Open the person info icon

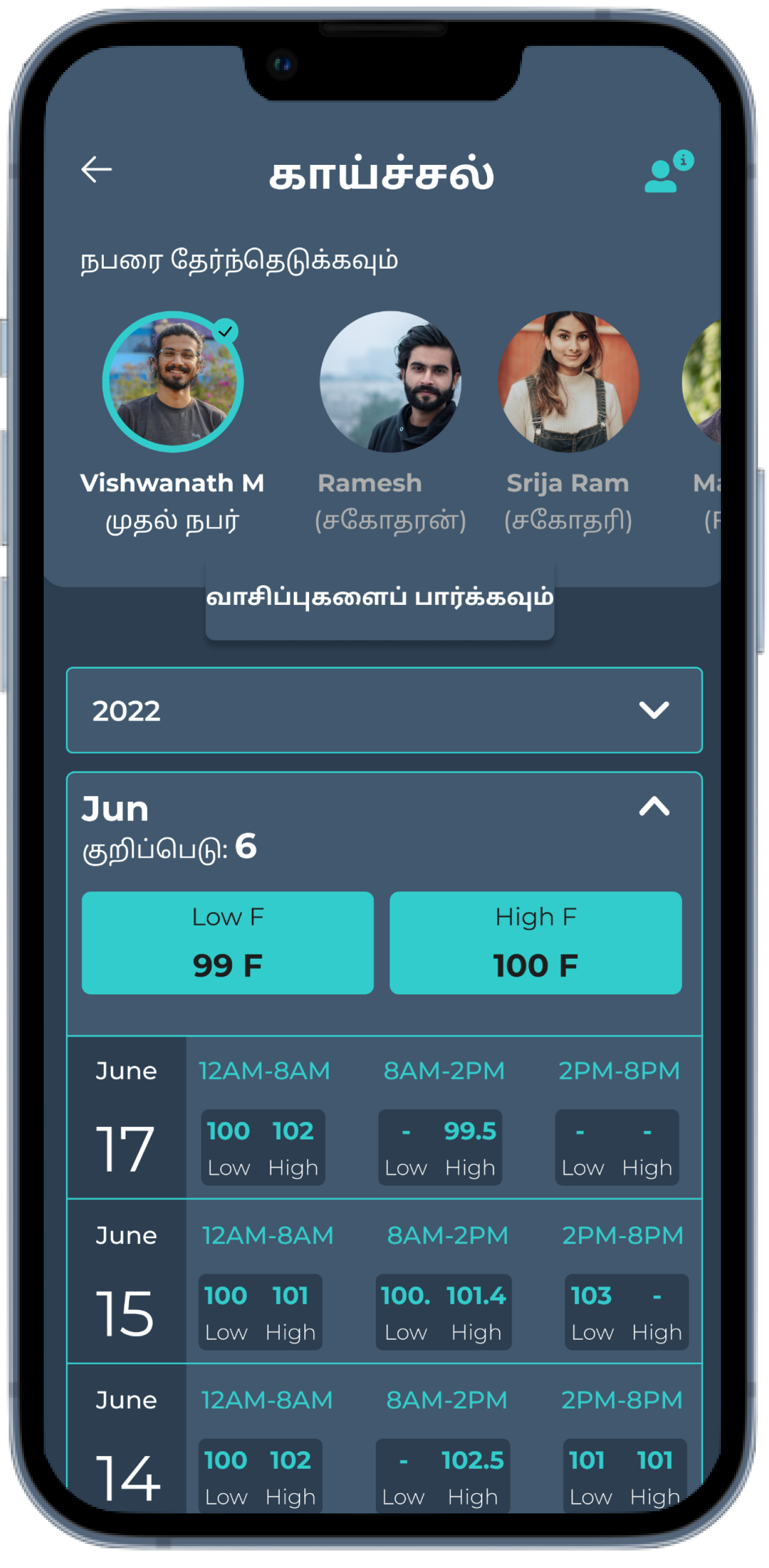[x=667, y=174]
